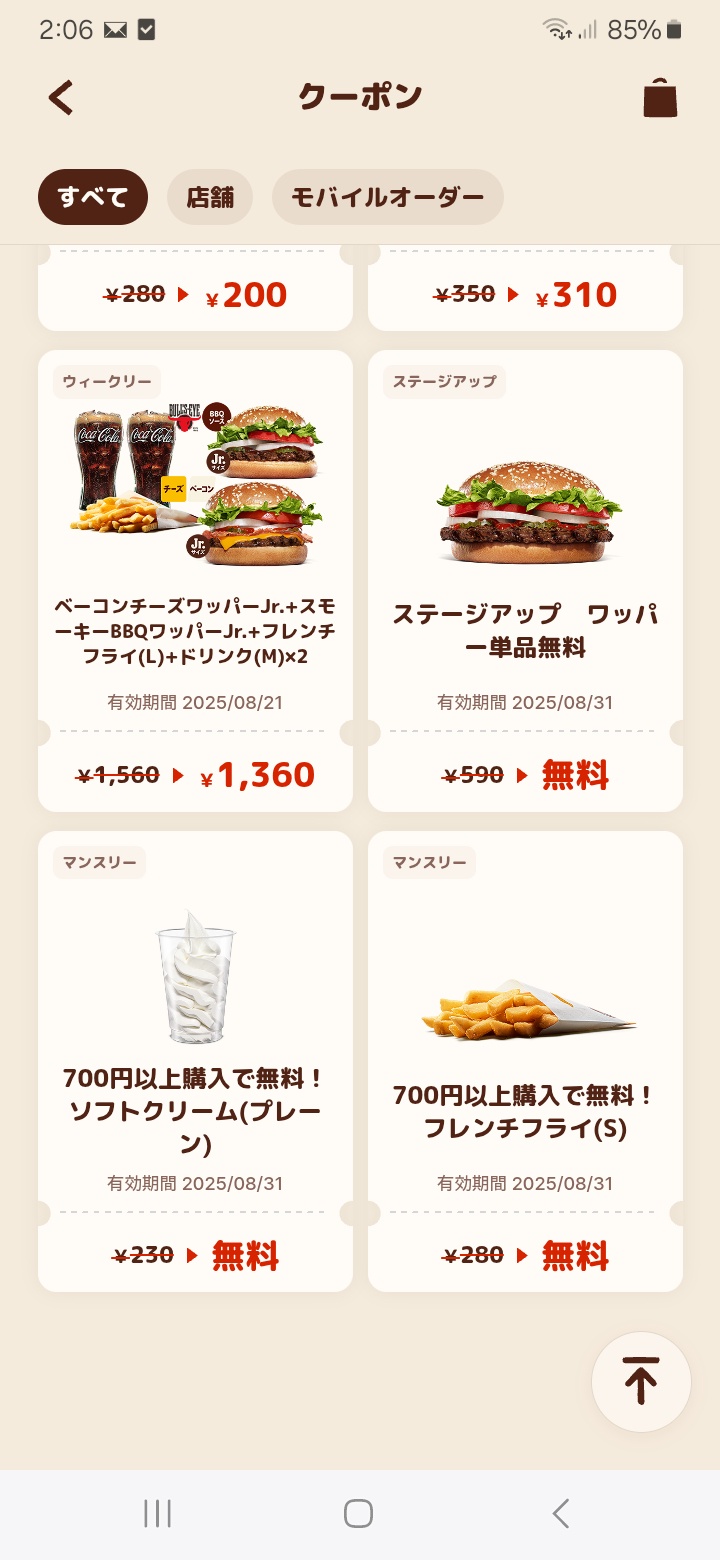Open the free フレンチフライ(S) coupon

point(525,1060)
